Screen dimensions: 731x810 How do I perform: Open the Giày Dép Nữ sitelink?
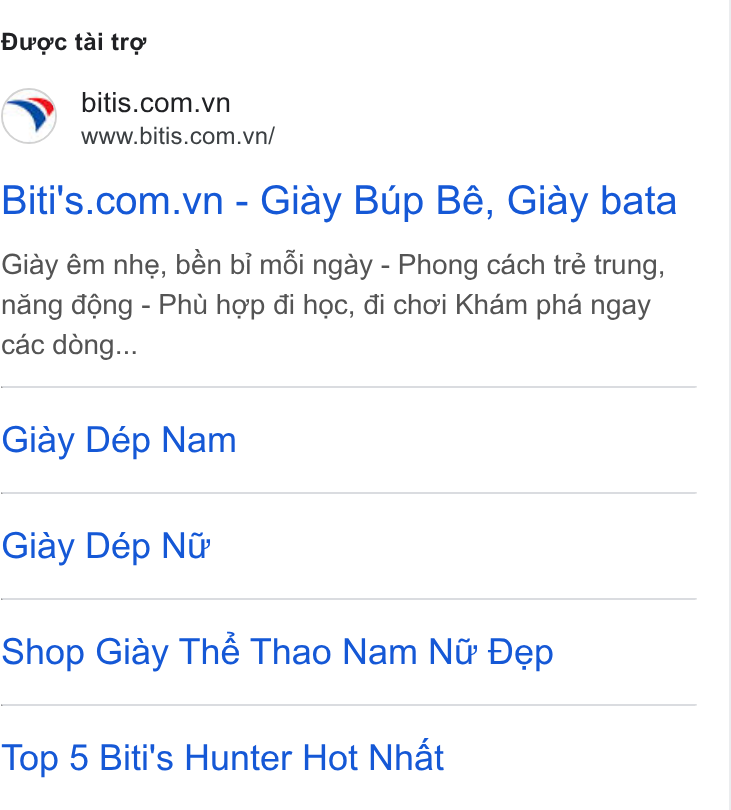point(106,547)
